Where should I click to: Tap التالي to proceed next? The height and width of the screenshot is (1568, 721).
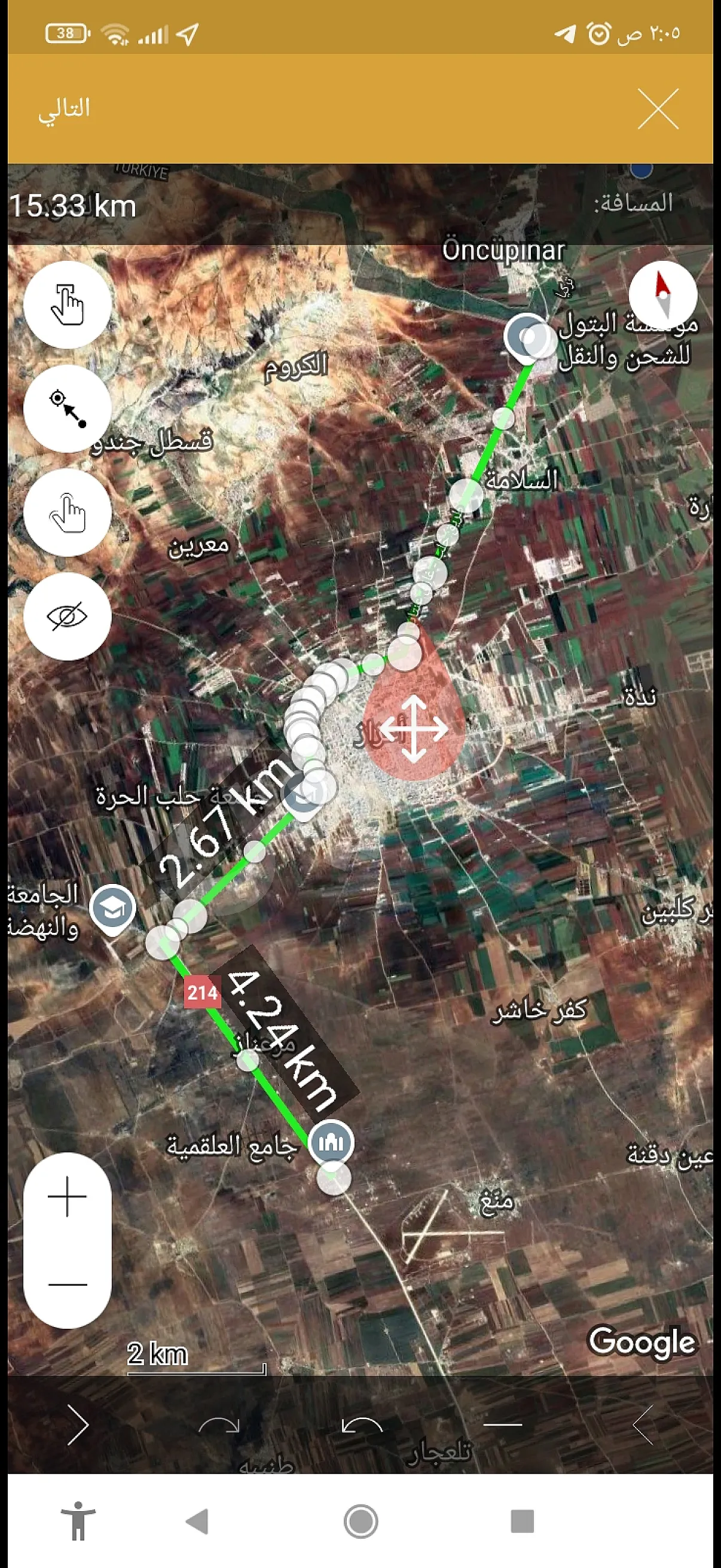[65, 109]
